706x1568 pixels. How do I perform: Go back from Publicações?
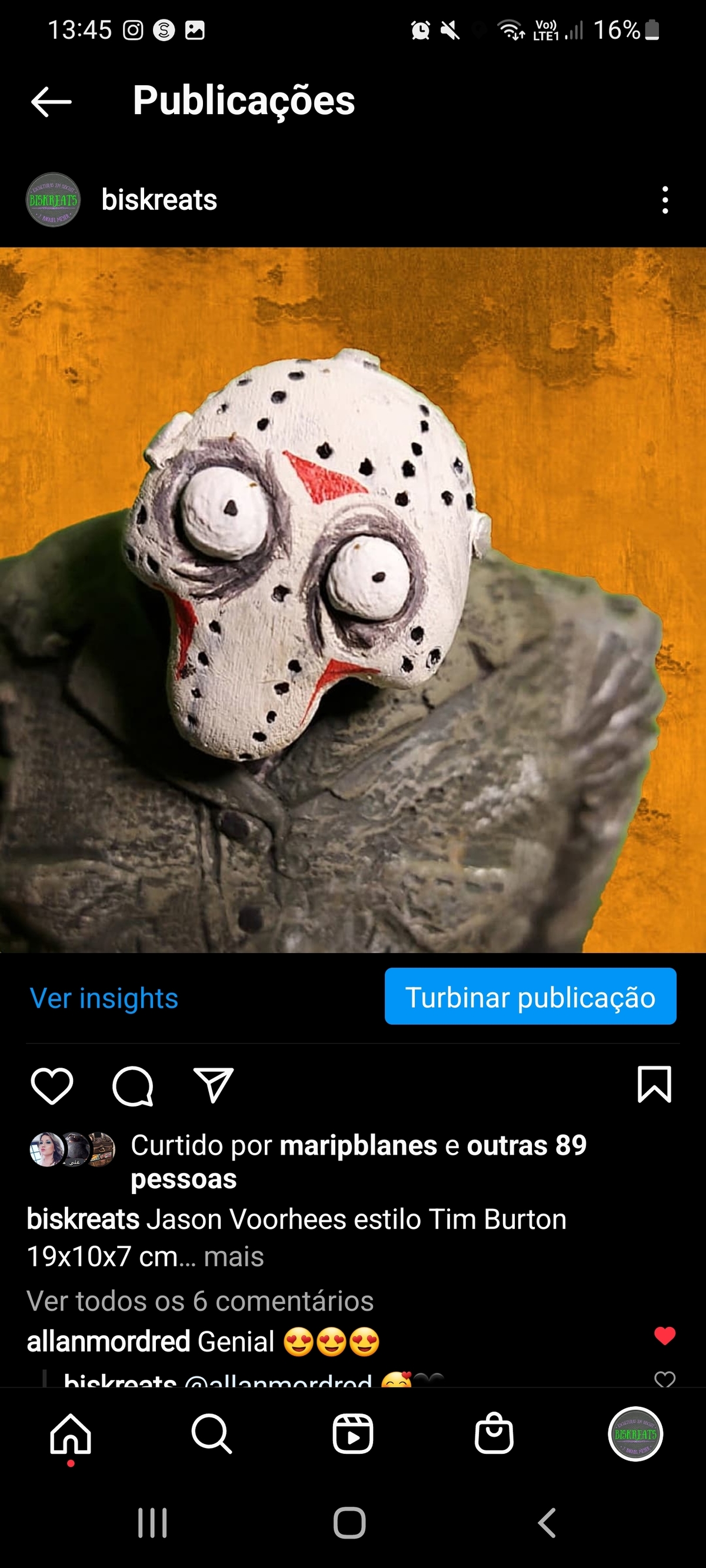click(51, 101)
